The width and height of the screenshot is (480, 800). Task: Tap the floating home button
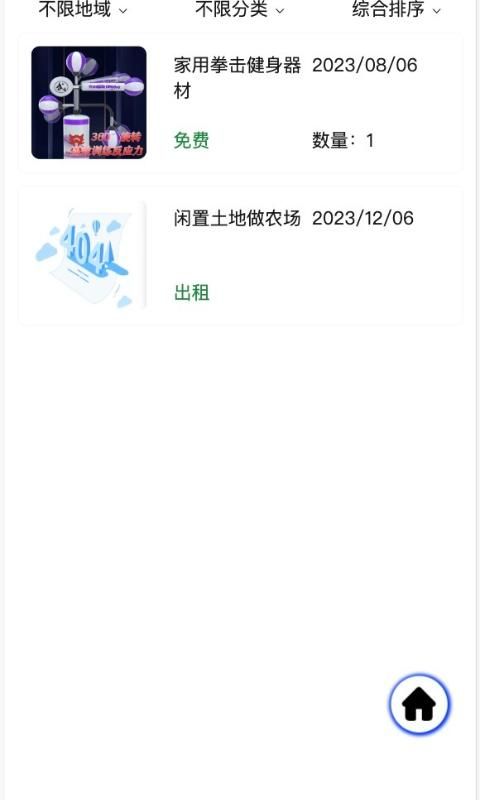click(x=419, y=705)
